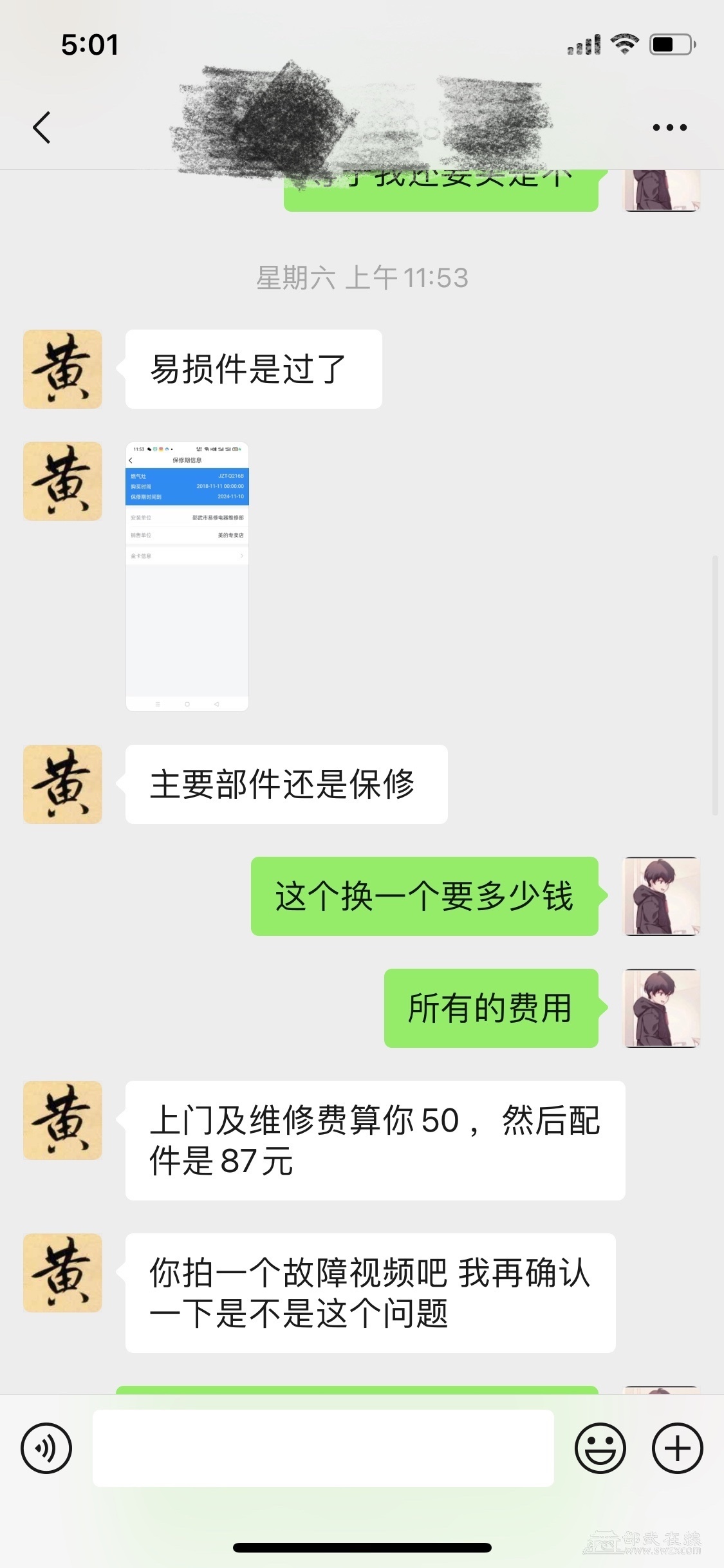Tap the message text field
This screenshot has width=724, height=1568.
(323, 1448)
